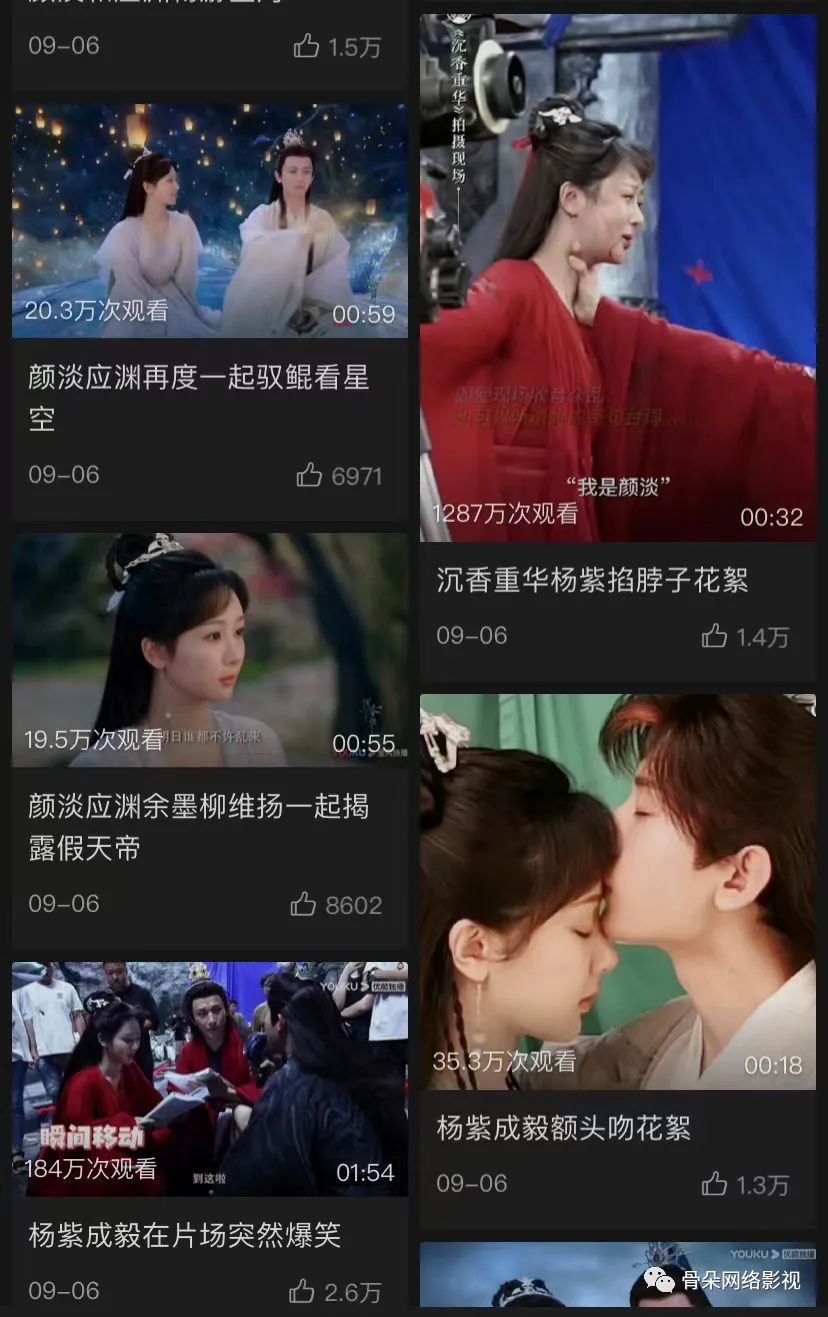Like the 揭露假天帝 video with 8602 likes
Screen dimensions: 828x1317
[x=303, y=905]
